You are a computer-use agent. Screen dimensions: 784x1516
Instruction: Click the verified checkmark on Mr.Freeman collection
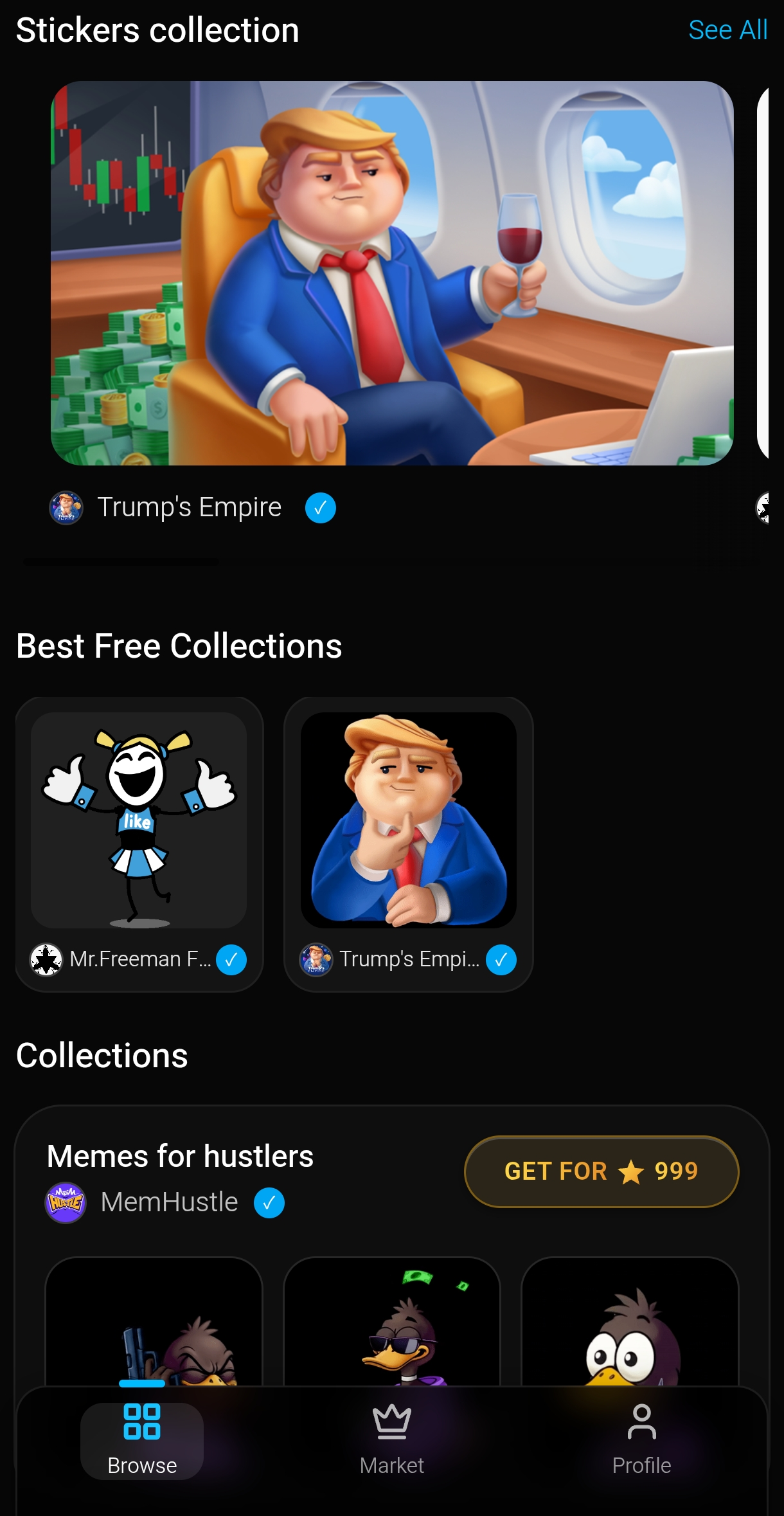tap(231, 960)
